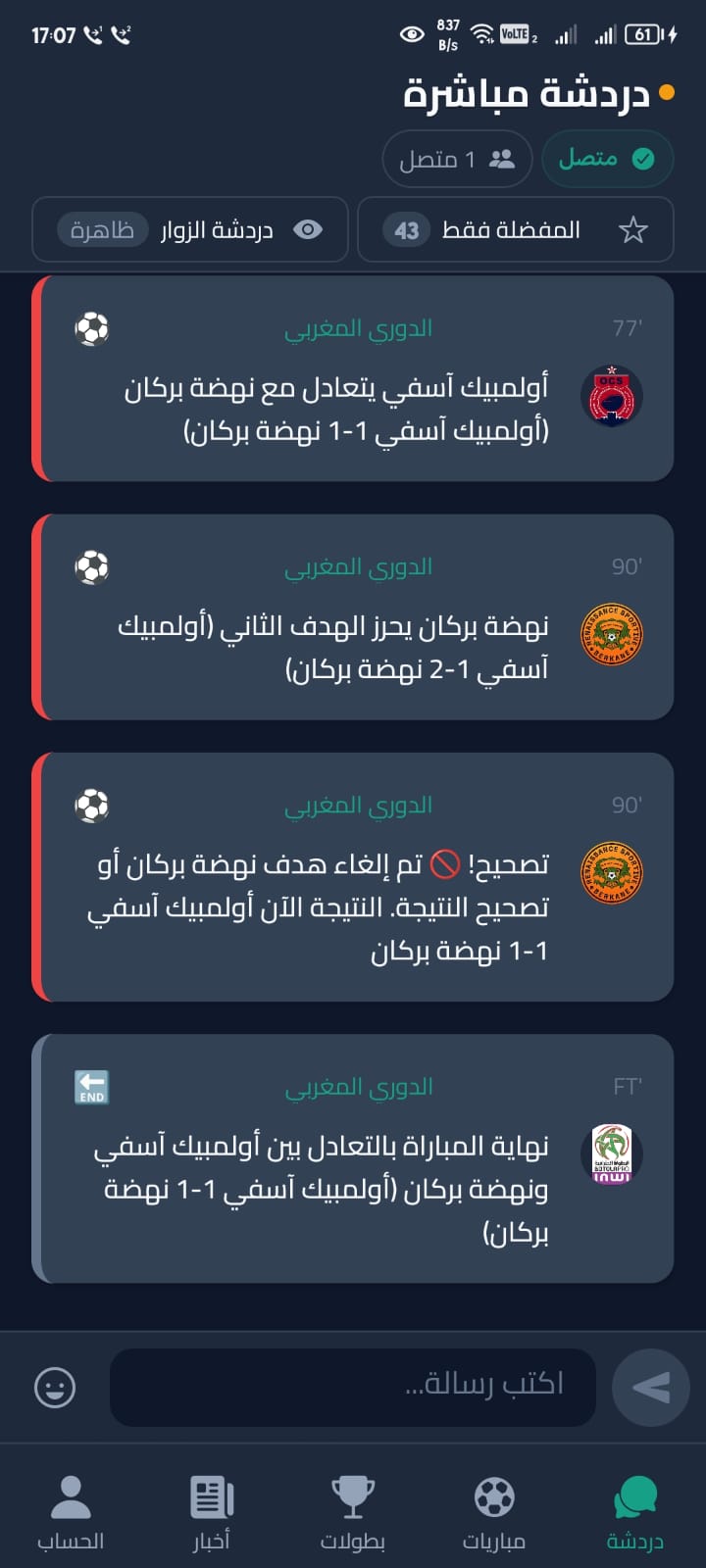Select الدوري المغربي league label
Image resolution: width=706 pixels, height=1568 pixels.
[359, 328]
